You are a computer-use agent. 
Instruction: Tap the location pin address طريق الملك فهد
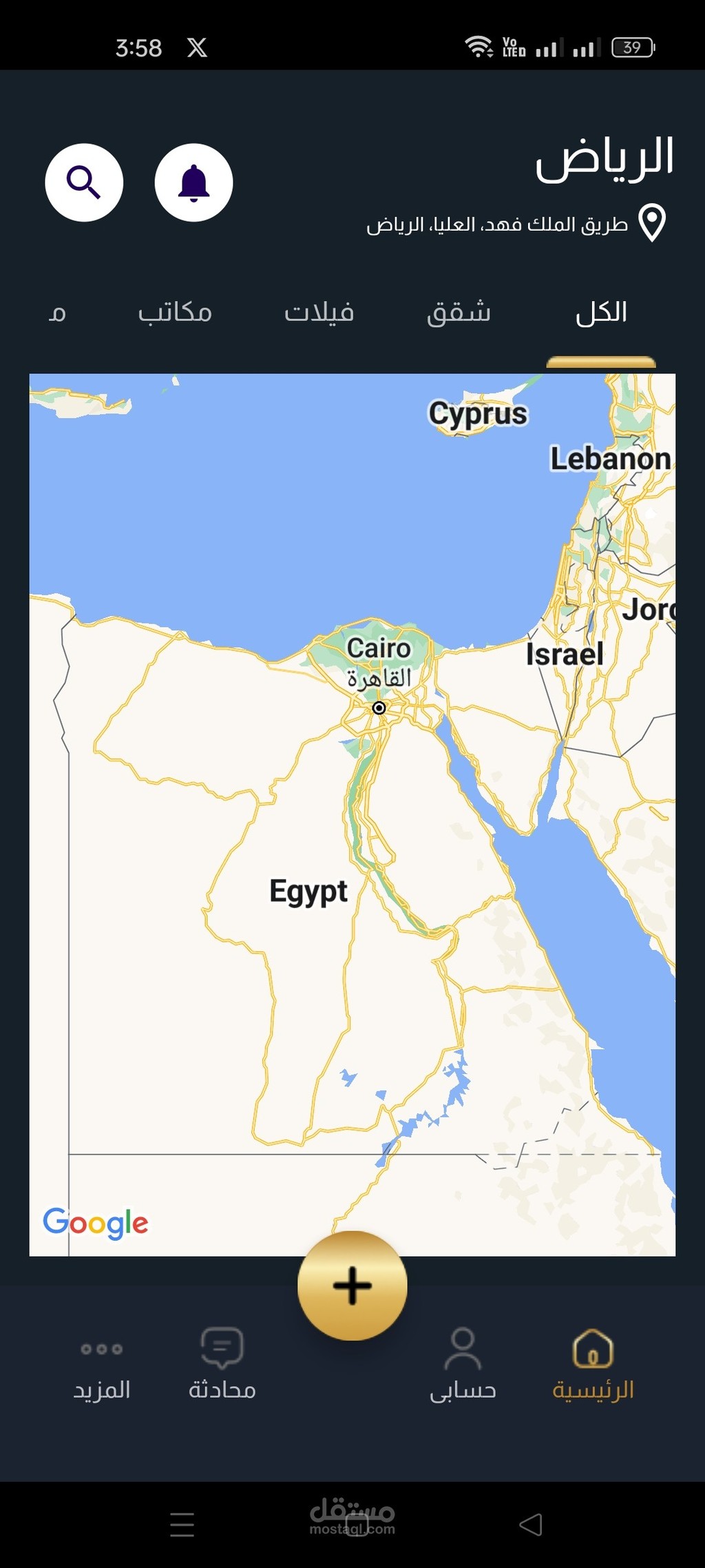tap(516, 223)
